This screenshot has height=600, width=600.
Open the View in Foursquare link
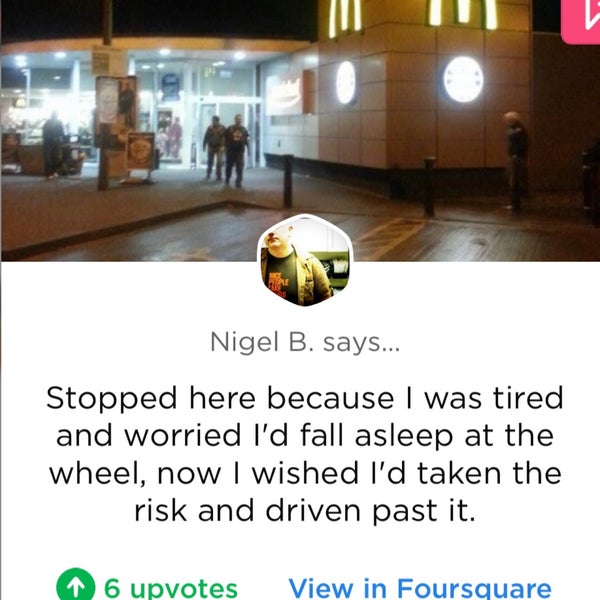pyautogui.click(x=419, y=587)
